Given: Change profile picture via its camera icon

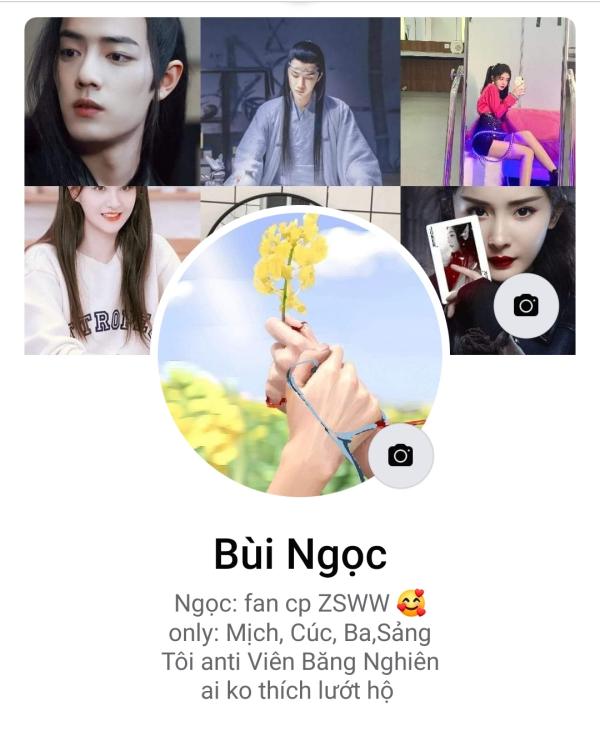Looking at the screenshot, I should (x=401, y=456).
